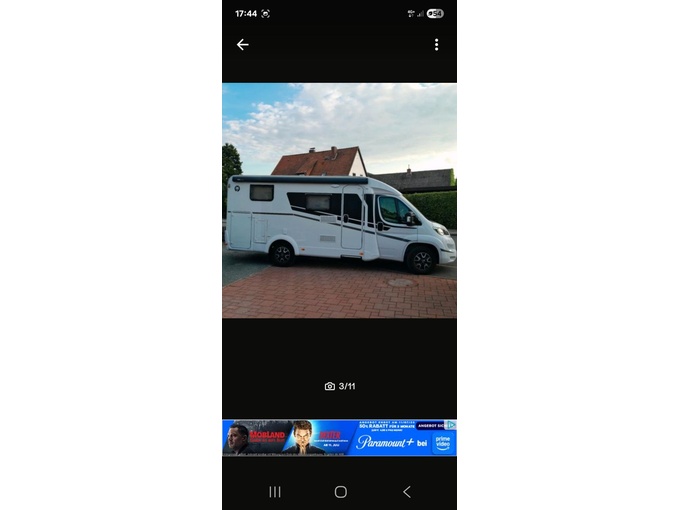
Task: Open the three-dot overflow menu
Action: click(x=436, y=45)
